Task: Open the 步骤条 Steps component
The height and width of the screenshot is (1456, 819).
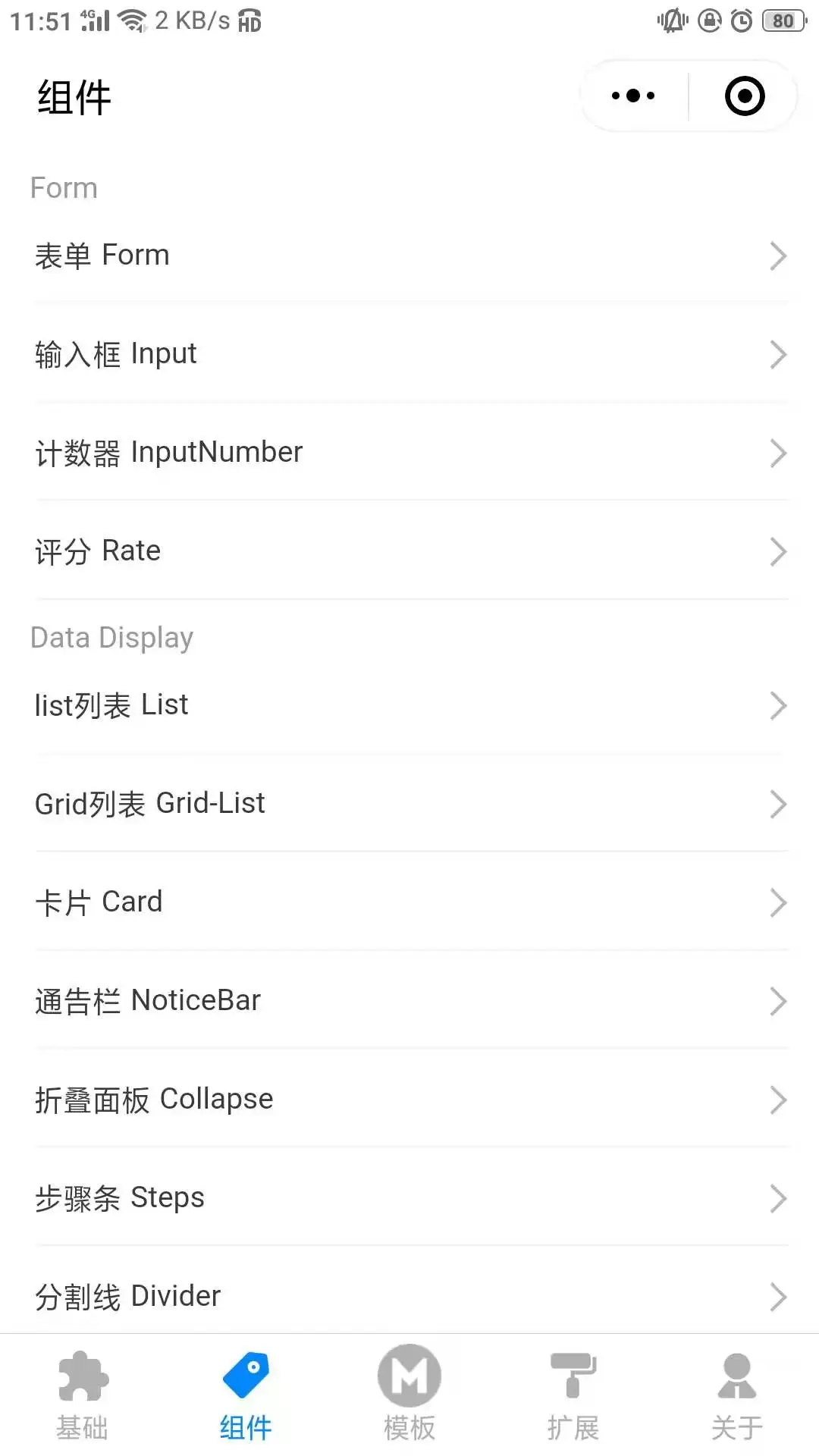Action: click(409, 1198)
